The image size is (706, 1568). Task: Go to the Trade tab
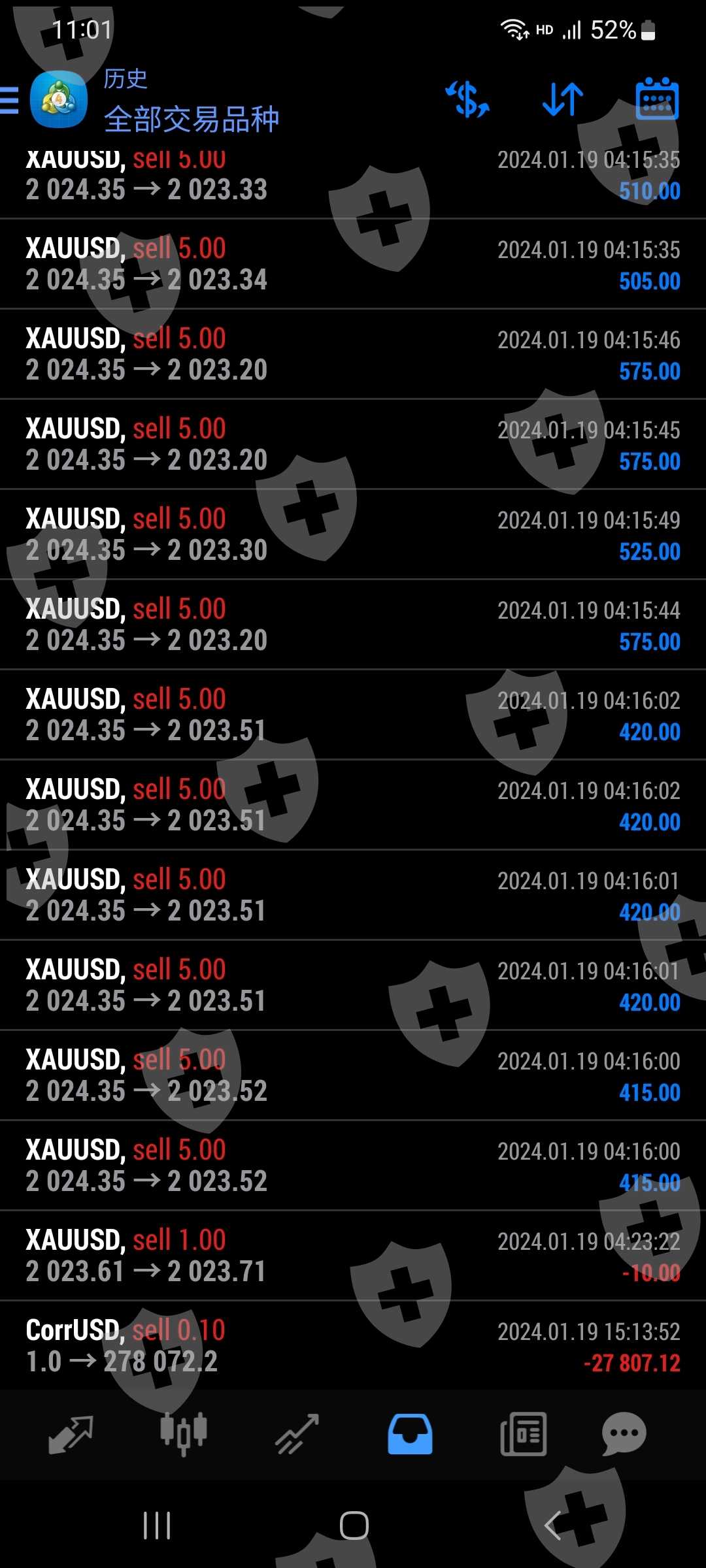click(297, 1434)
